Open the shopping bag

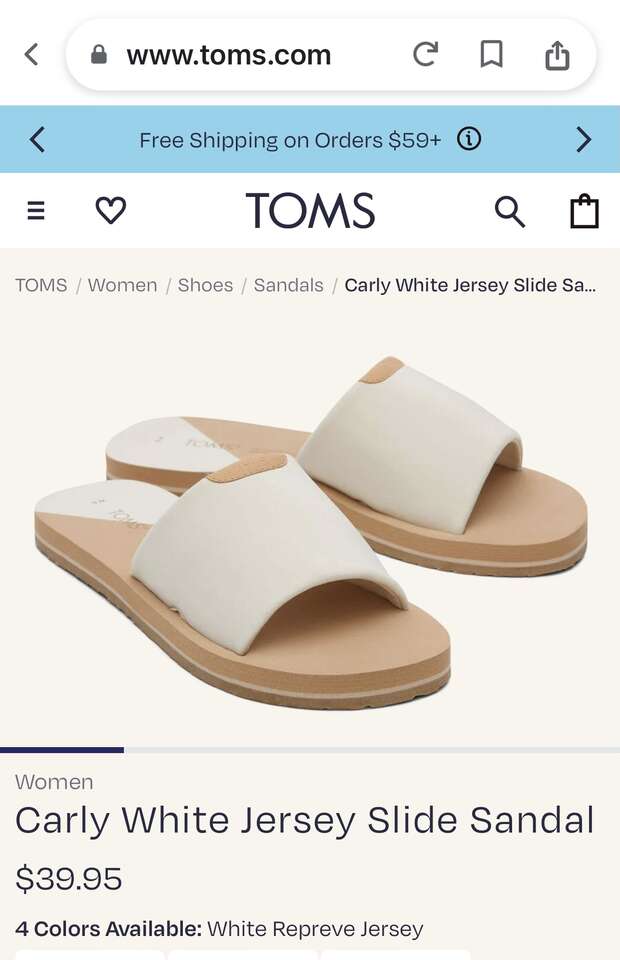[x=584, y=211]
